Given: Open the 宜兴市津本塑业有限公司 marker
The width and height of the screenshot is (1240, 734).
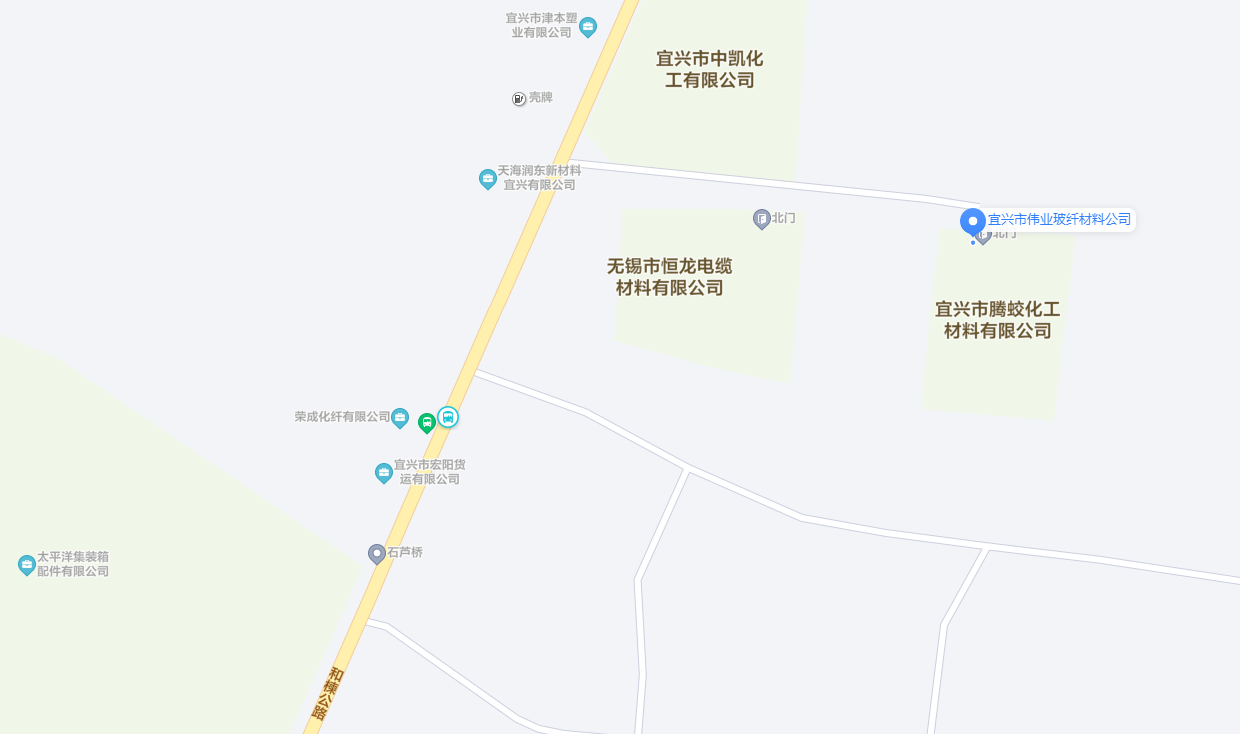Looking at the screenshot, I should pyautogui.click(x=588, y=27).
